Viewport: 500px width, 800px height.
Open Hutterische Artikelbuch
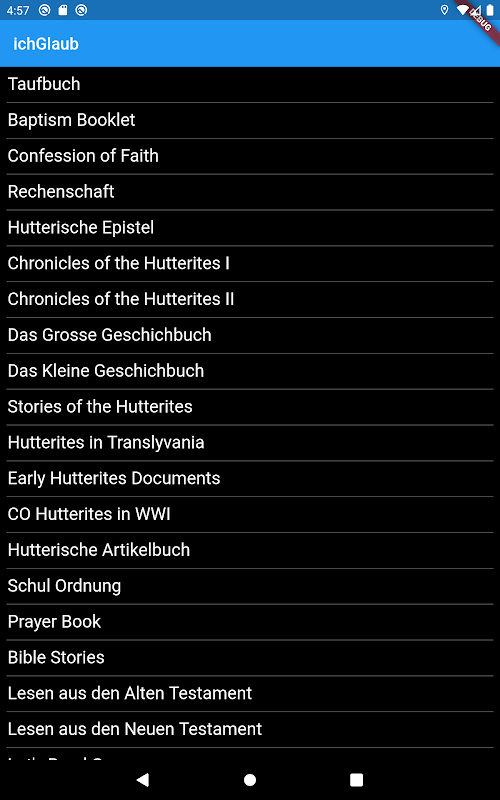[x=250, y=550]
